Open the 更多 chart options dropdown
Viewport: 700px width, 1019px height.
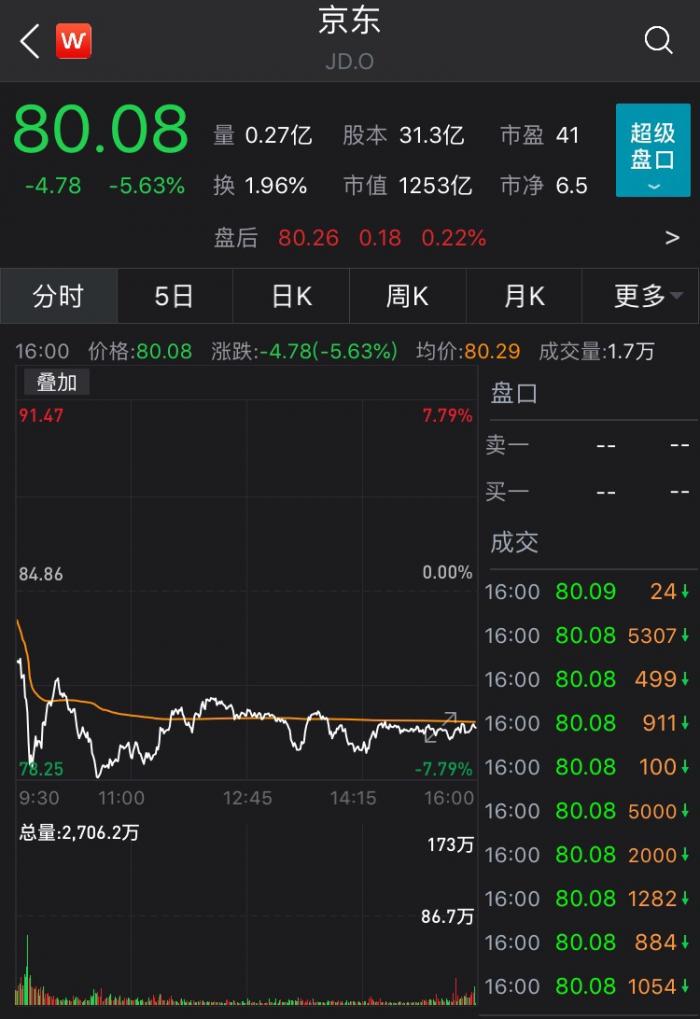(646, 296)
